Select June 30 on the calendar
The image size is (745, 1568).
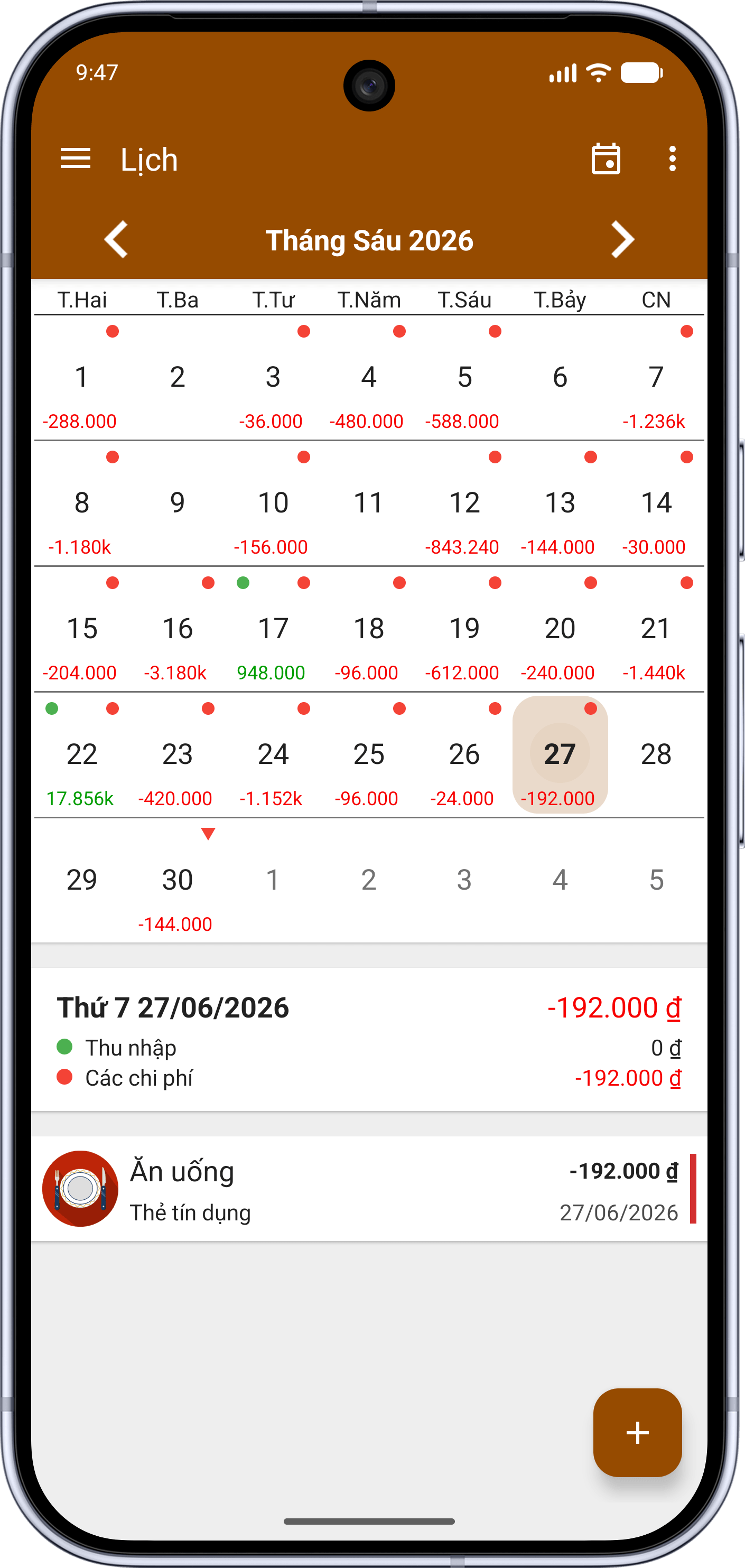tap(178, 880)
